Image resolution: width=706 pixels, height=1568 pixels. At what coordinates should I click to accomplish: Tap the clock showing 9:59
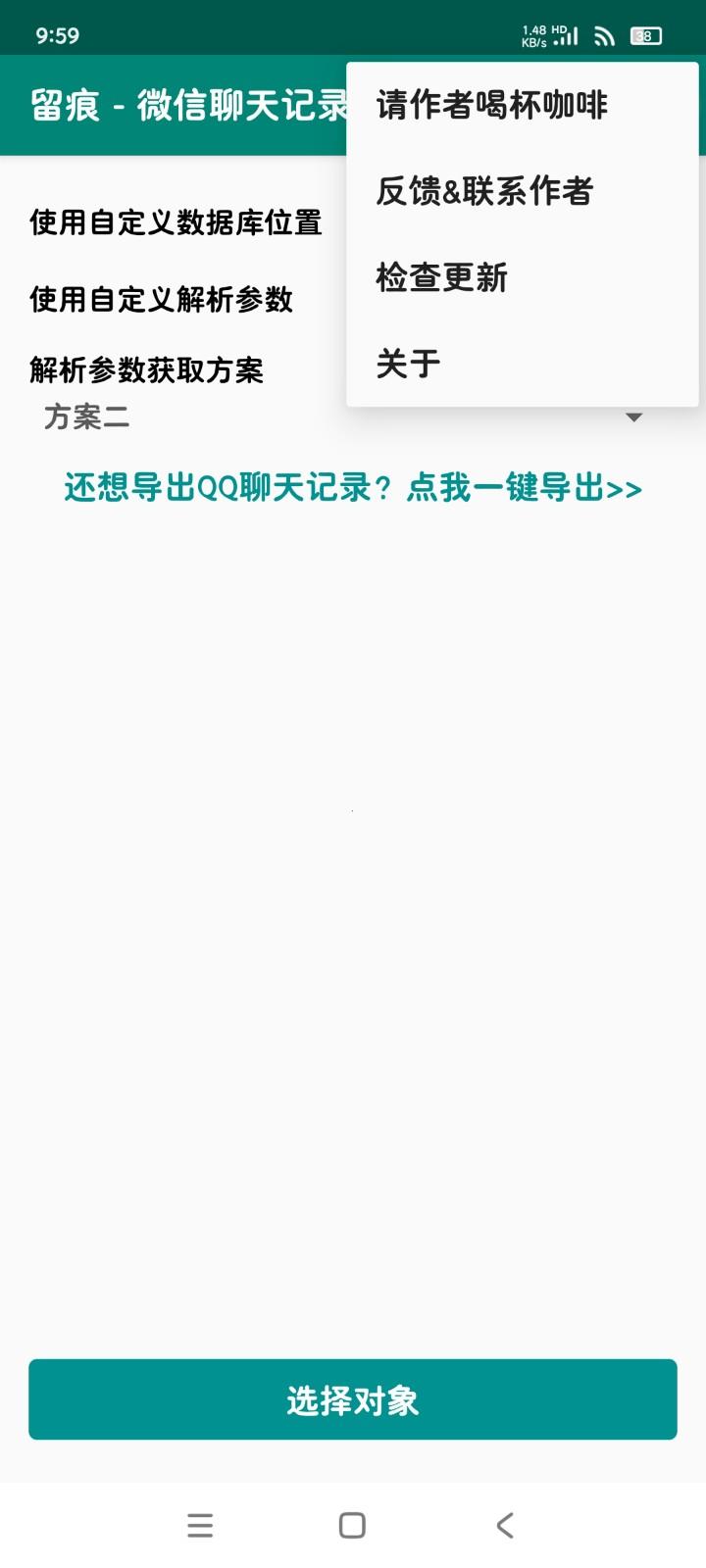click(x=56, y=35)
